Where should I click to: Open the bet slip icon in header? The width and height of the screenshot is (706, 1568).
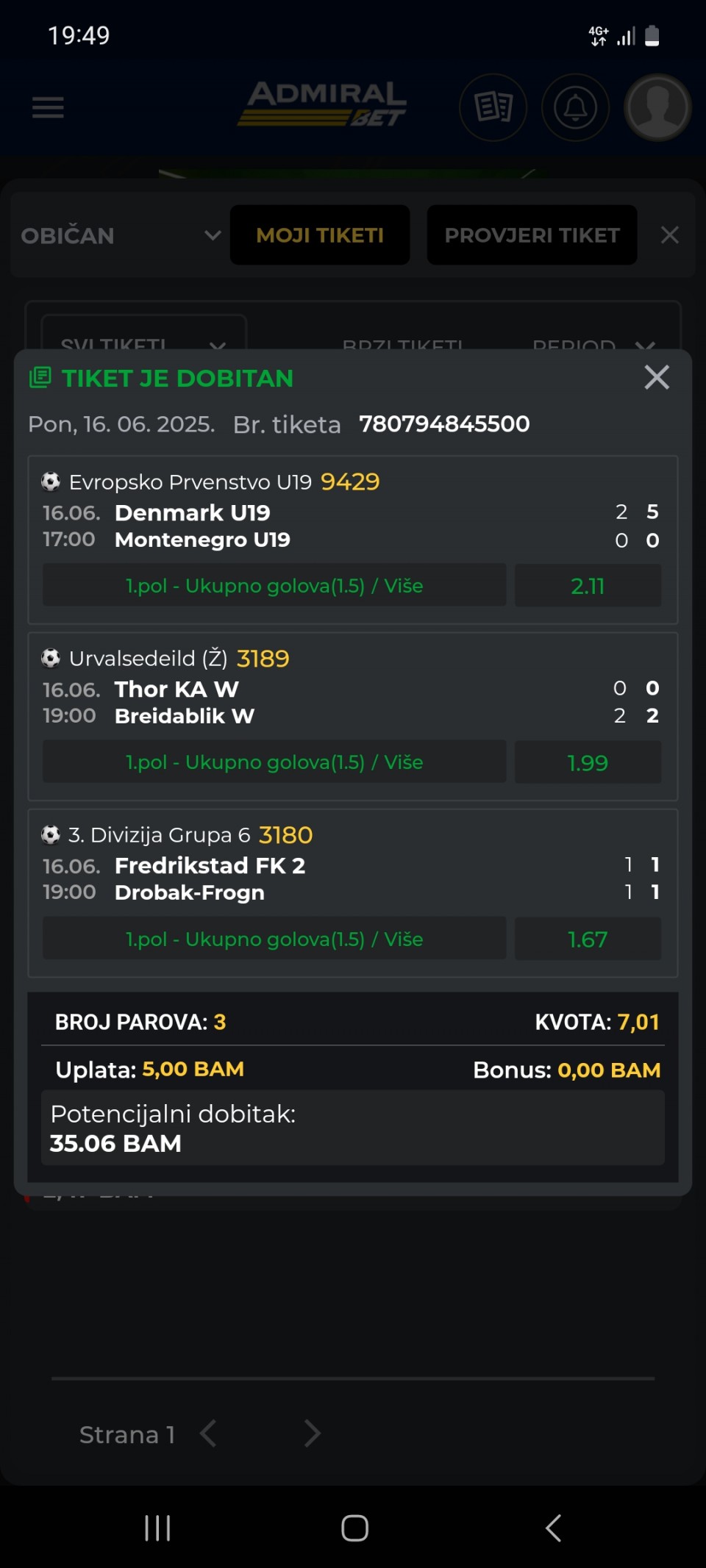point(493,107)
